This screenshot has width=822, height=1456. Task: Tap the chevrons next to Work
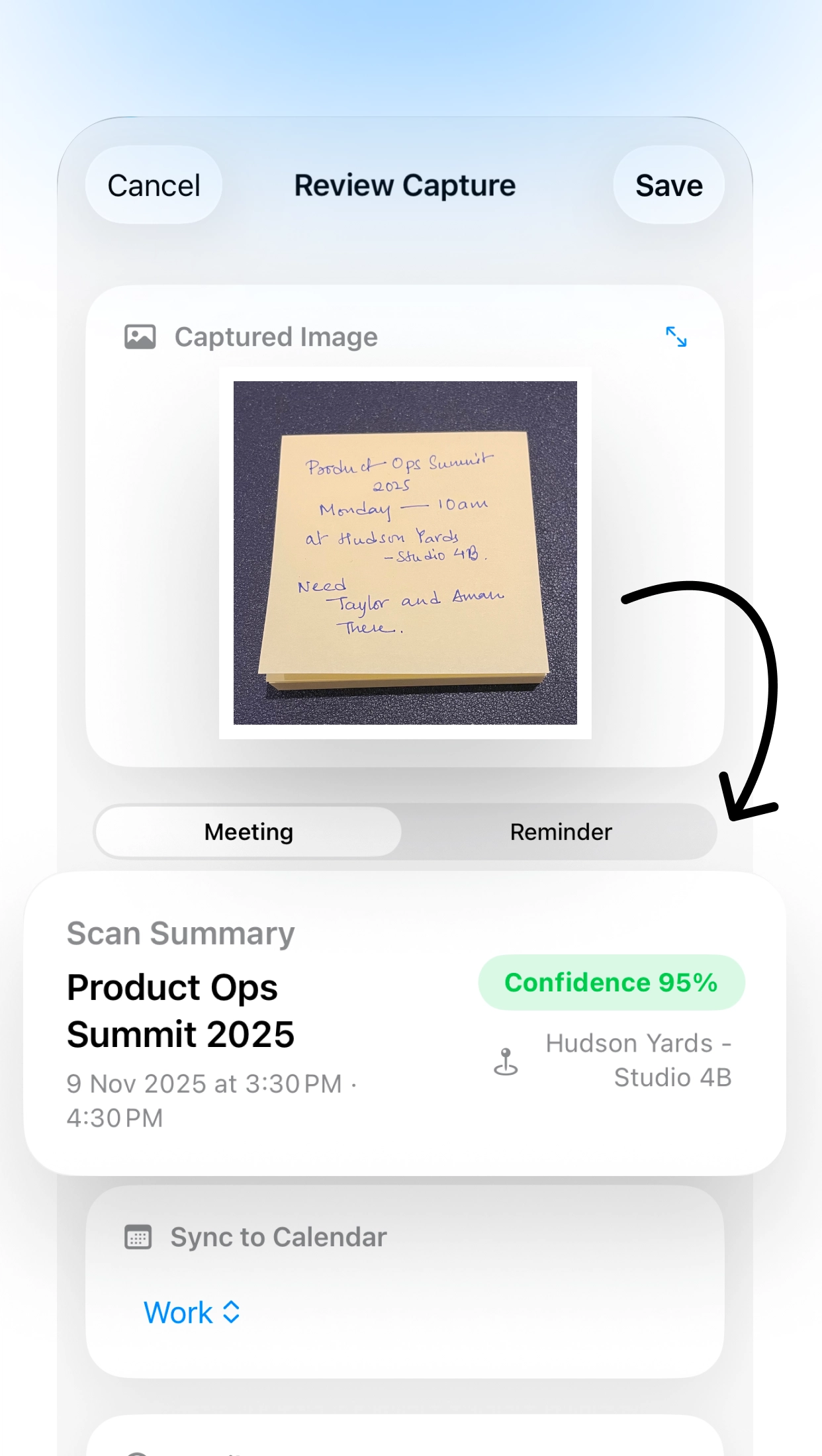pyautogui.click(x=230, y=1312)
